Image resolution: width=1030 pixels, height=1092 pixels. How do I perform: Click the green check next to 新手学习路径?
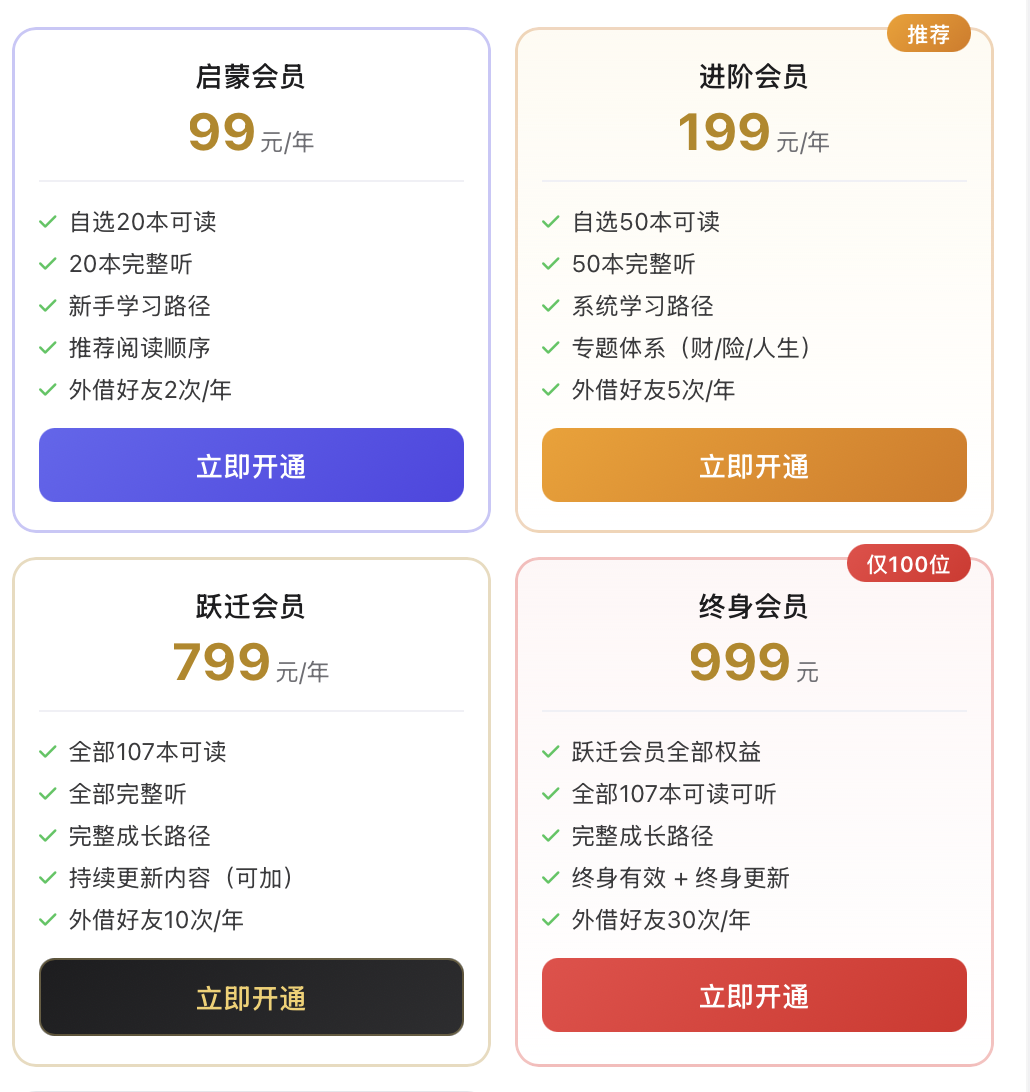tap(47, 306)
